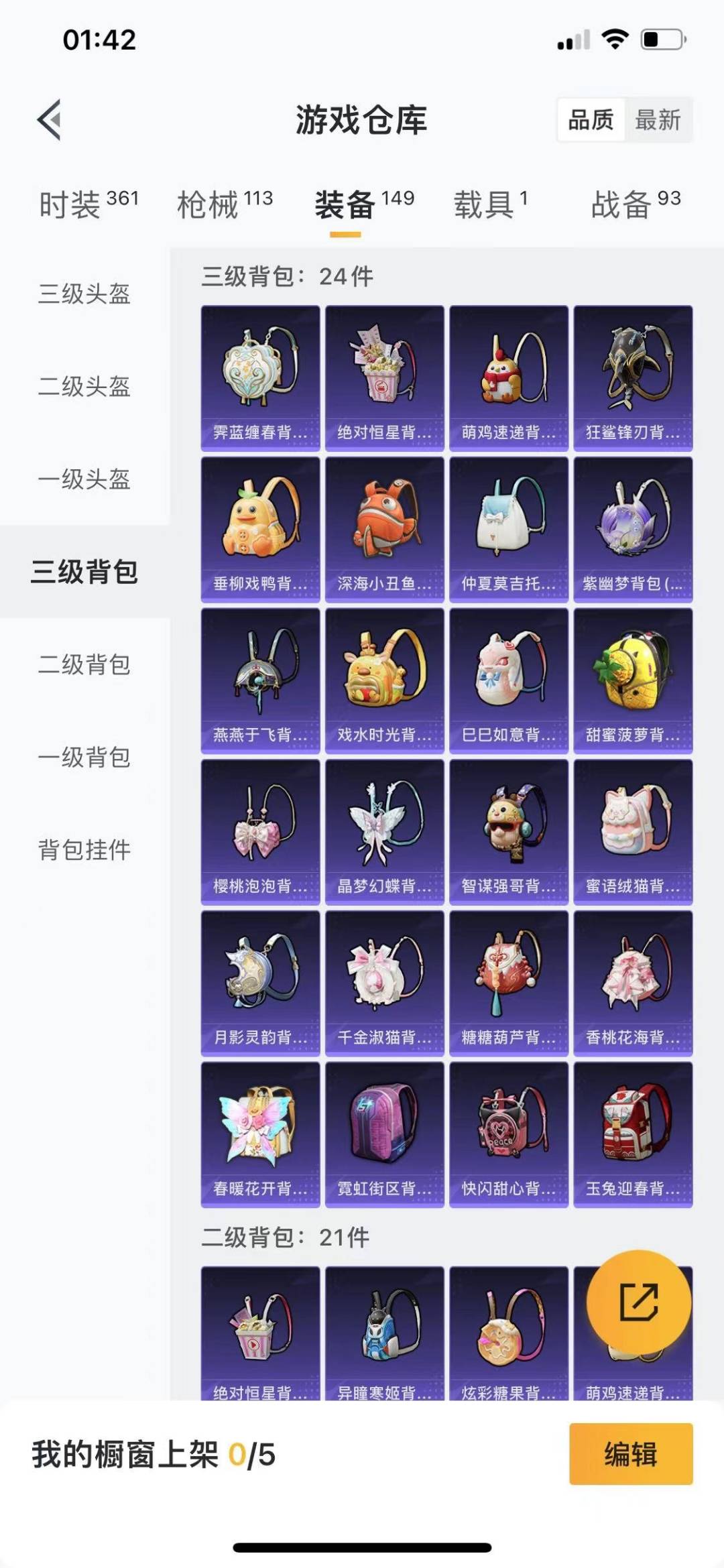Select 二级背包 in the sidebar

(x=83, y=664)
